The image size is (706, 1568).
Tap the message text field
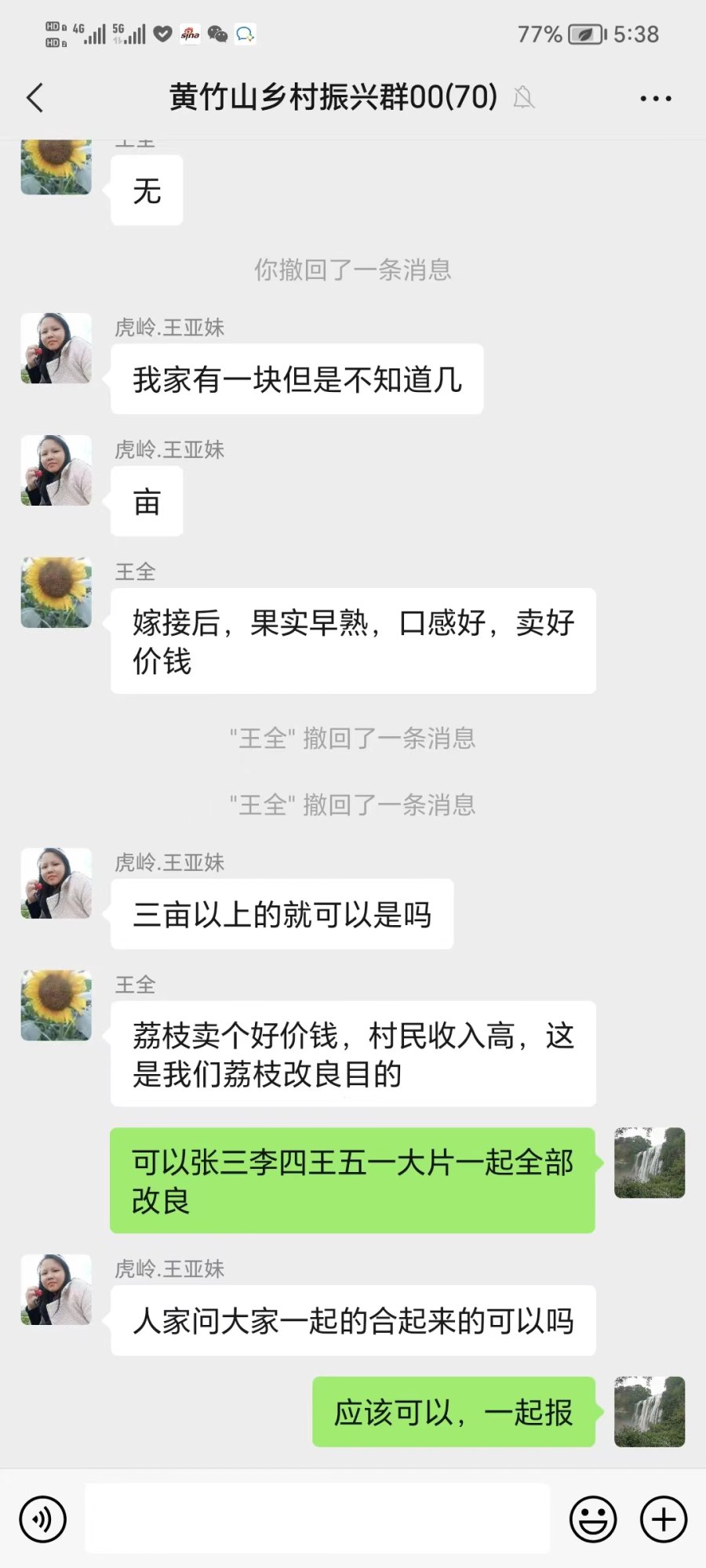[x=317, y=1518]
